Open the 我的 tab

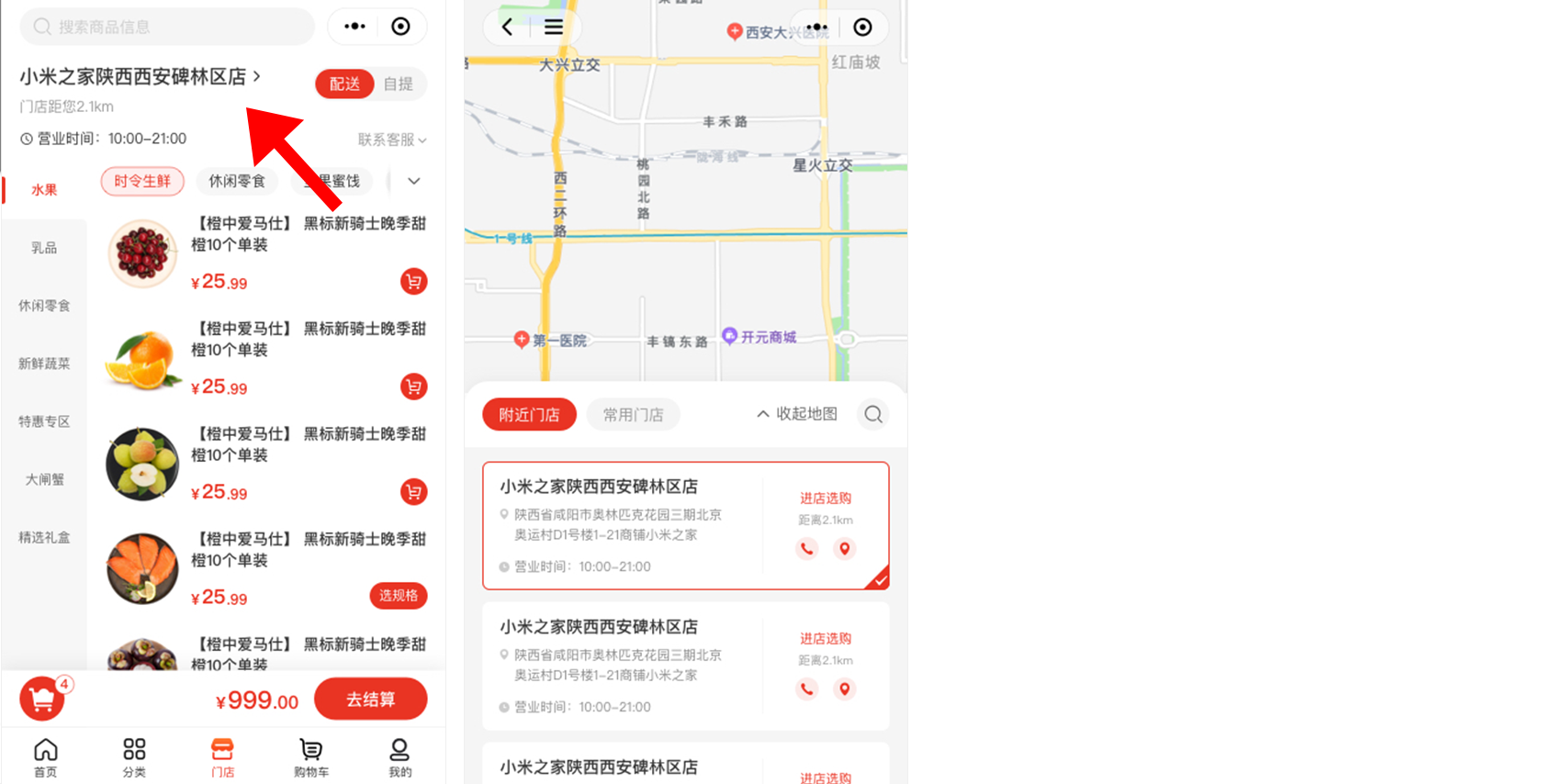[x=399, y=757]
